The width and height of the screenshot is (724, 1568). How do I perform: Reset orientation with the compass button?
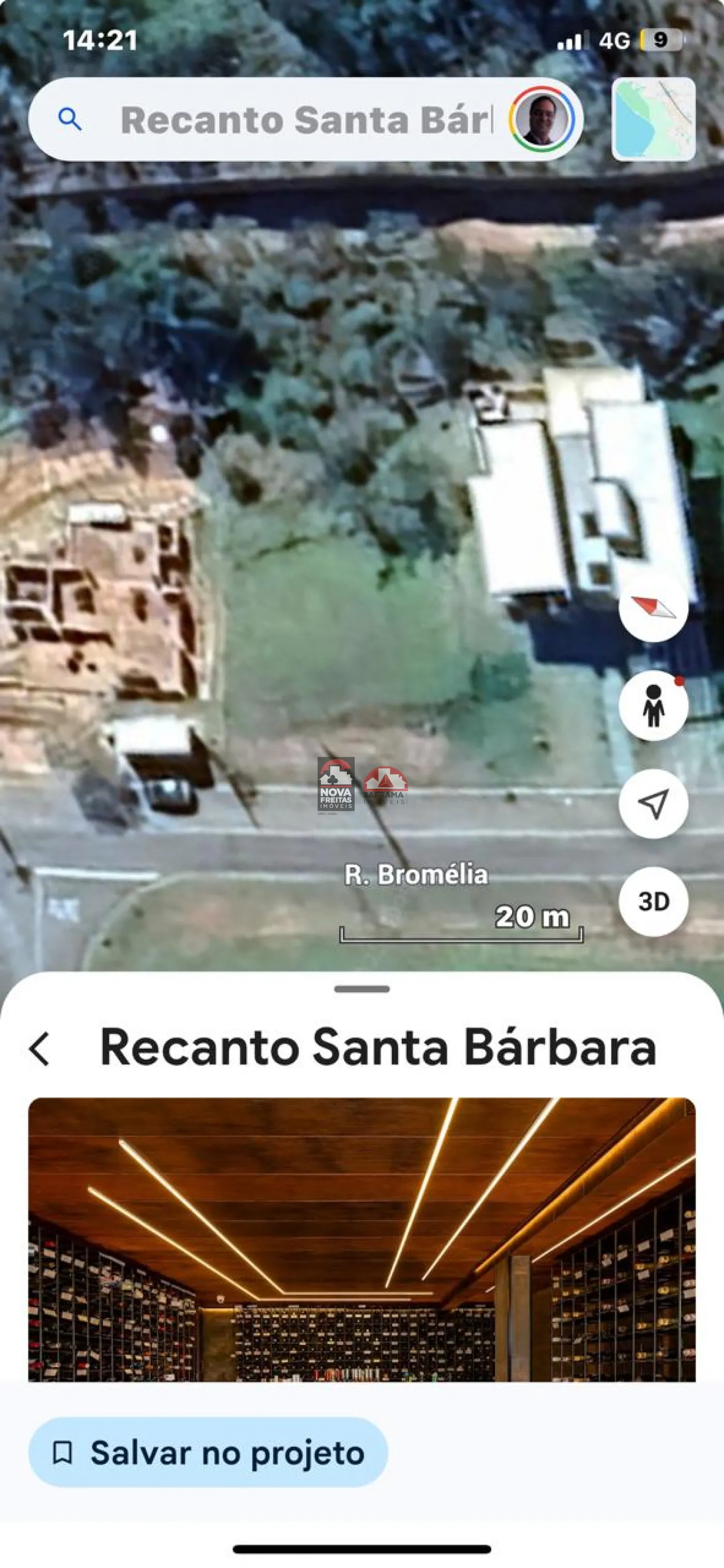(653, 608)
